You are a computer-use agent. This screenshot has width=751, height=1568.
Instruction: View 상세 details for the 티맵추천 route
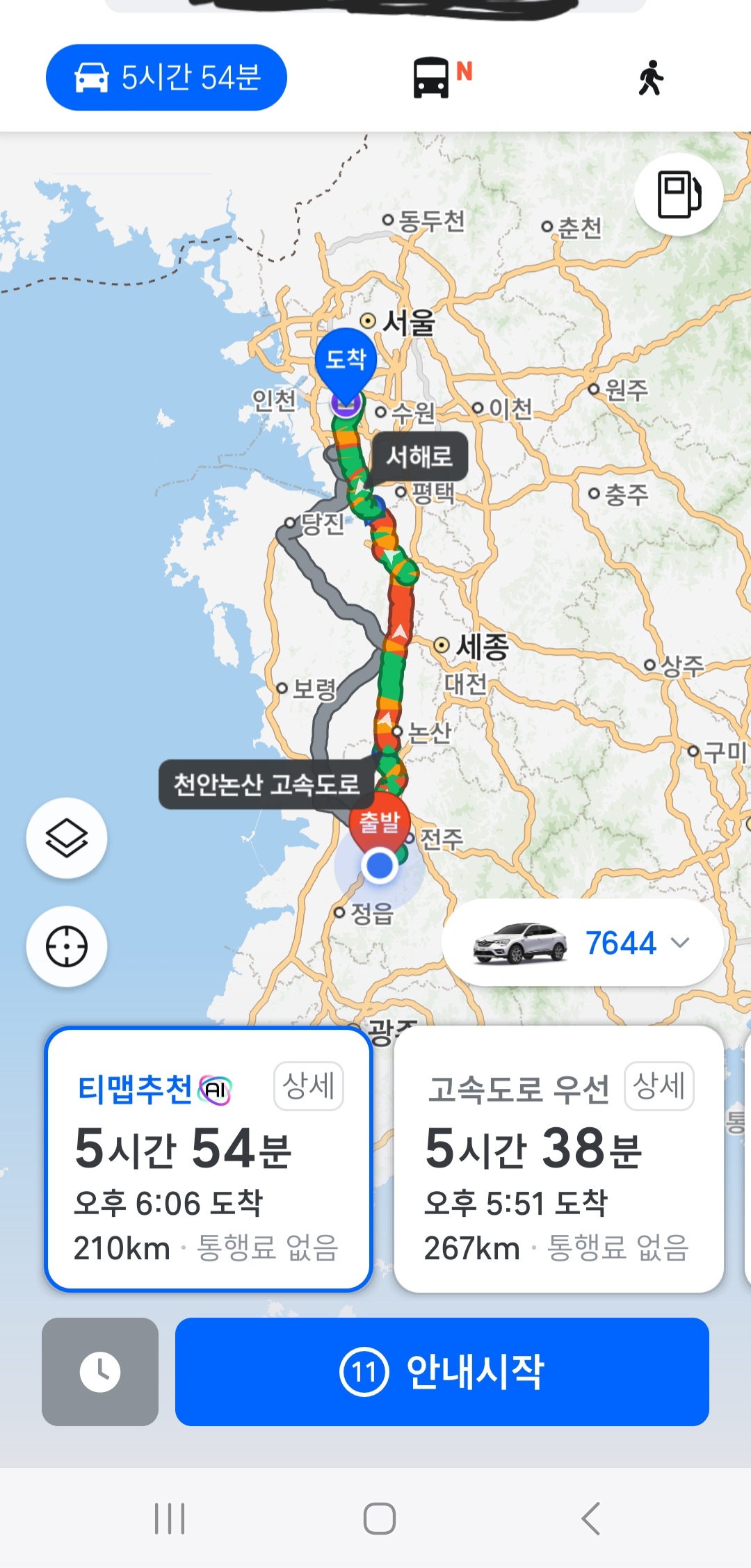pyautogui.click(x=309, y=1086)
